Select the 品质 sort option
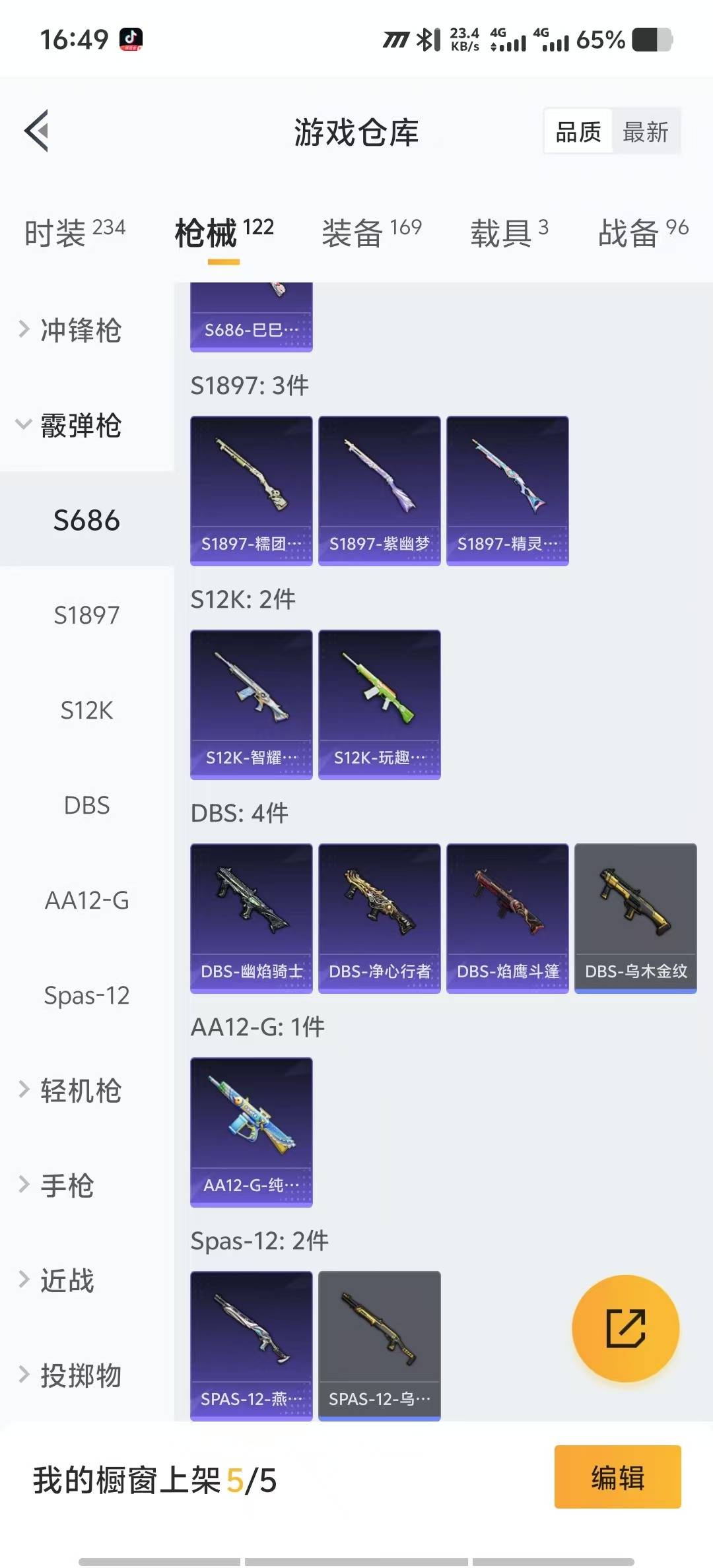 click(x=578, y=132)
